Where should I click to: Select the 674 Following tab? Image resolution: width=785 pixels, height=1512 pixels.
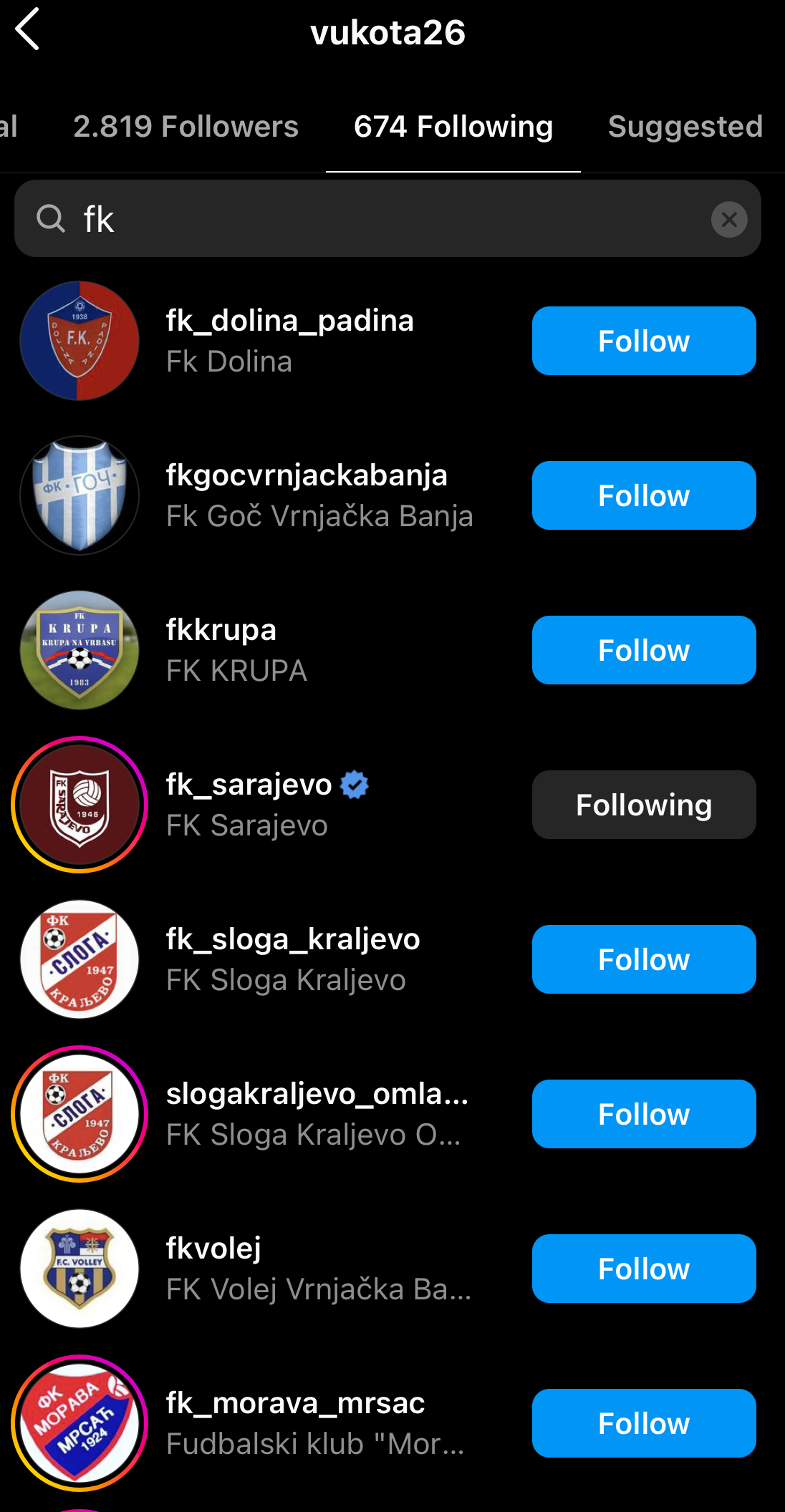pos(453,127)
